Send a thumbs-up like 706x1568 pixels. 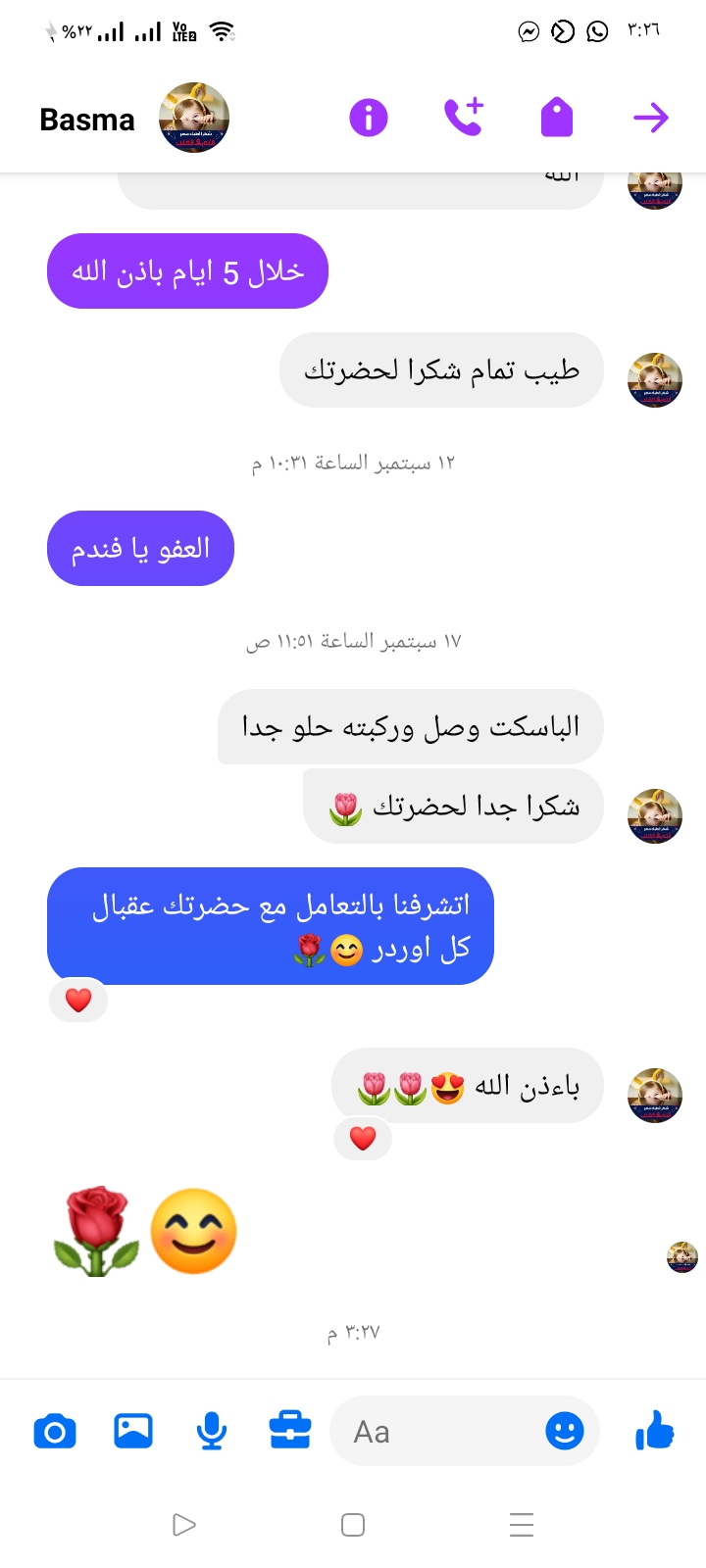[x=655, y=1432]
